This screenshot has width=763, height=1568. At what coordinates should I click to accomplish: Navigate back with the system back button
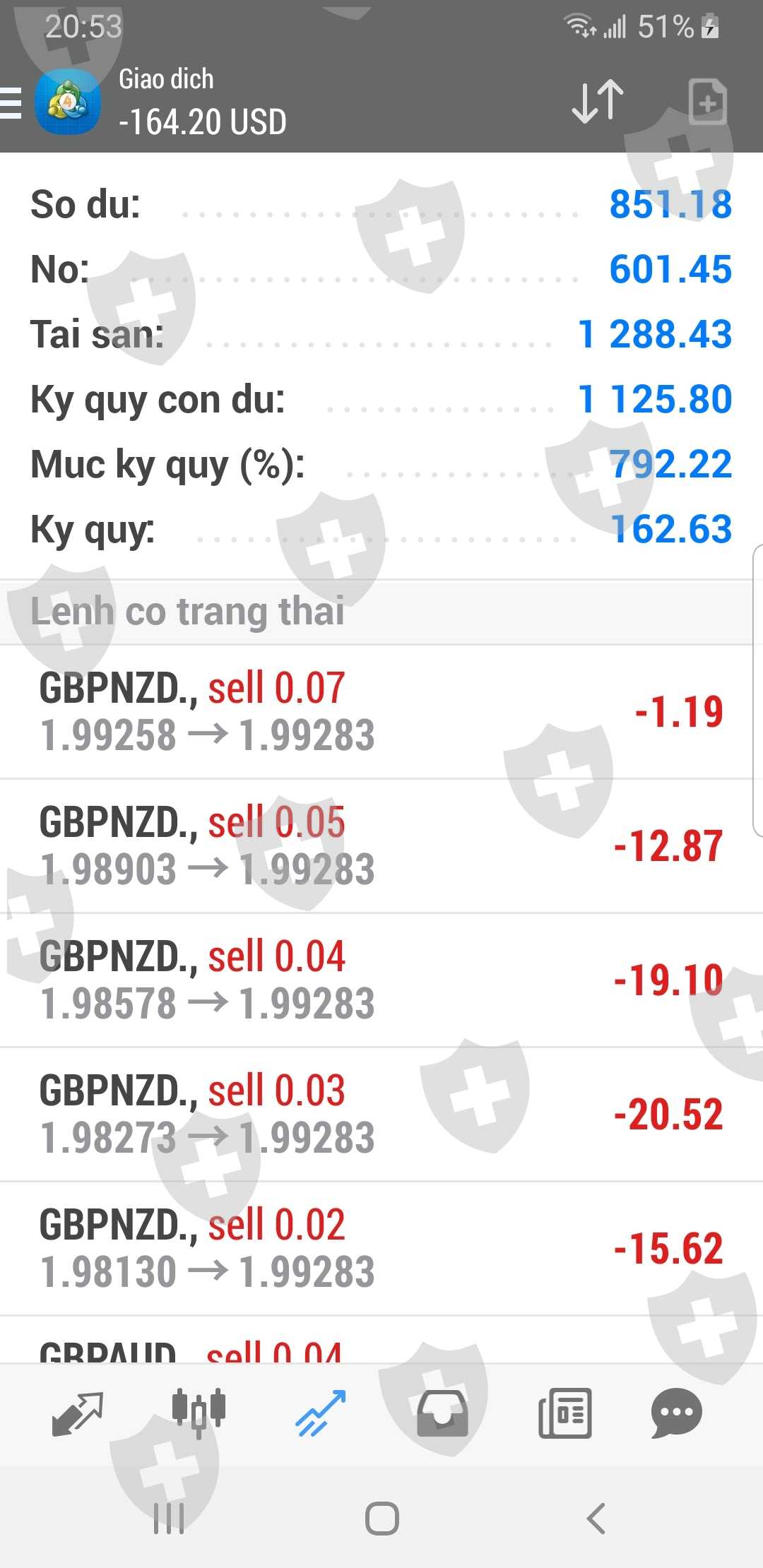coord(596,1518)
